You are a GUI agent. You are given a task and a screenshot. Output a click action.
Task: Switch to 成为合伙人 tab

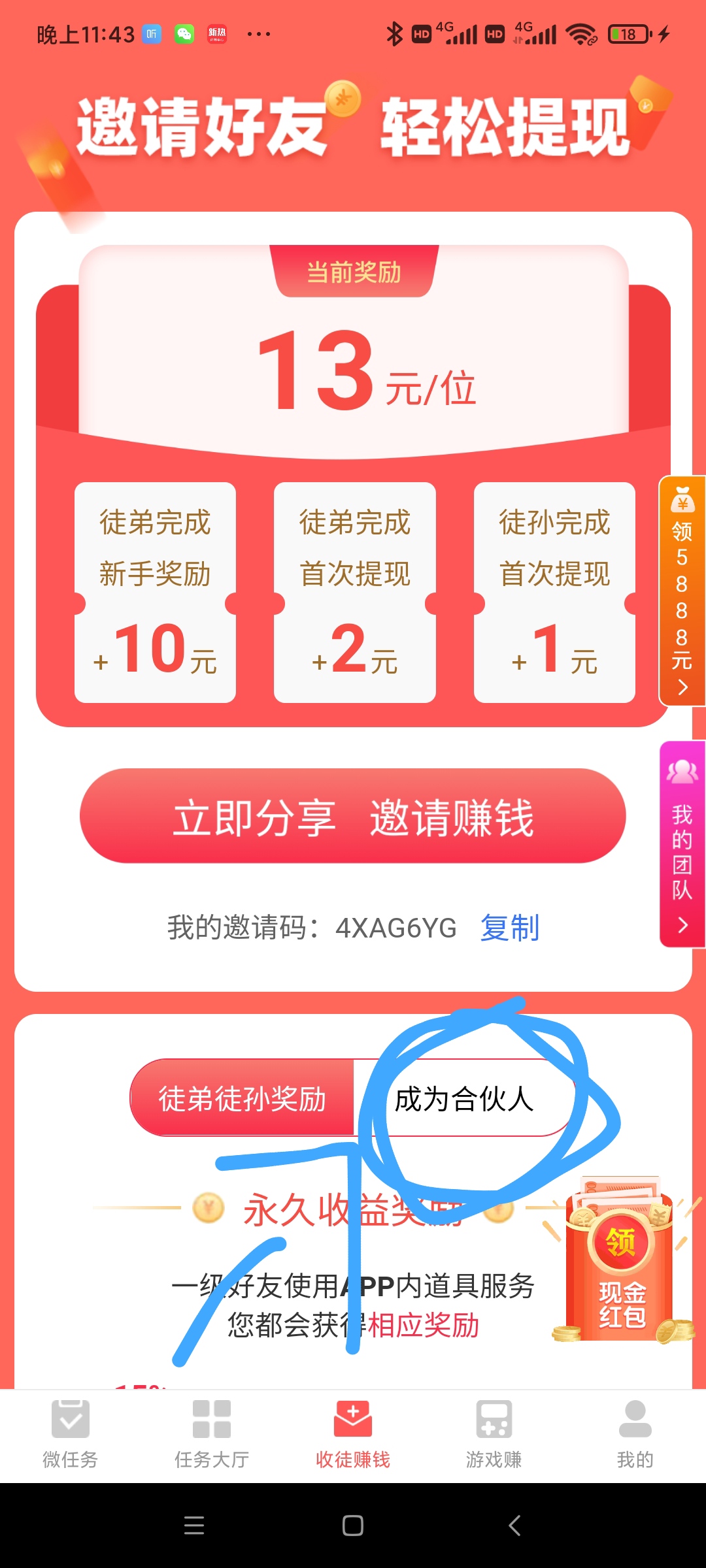pos(464,1099)
